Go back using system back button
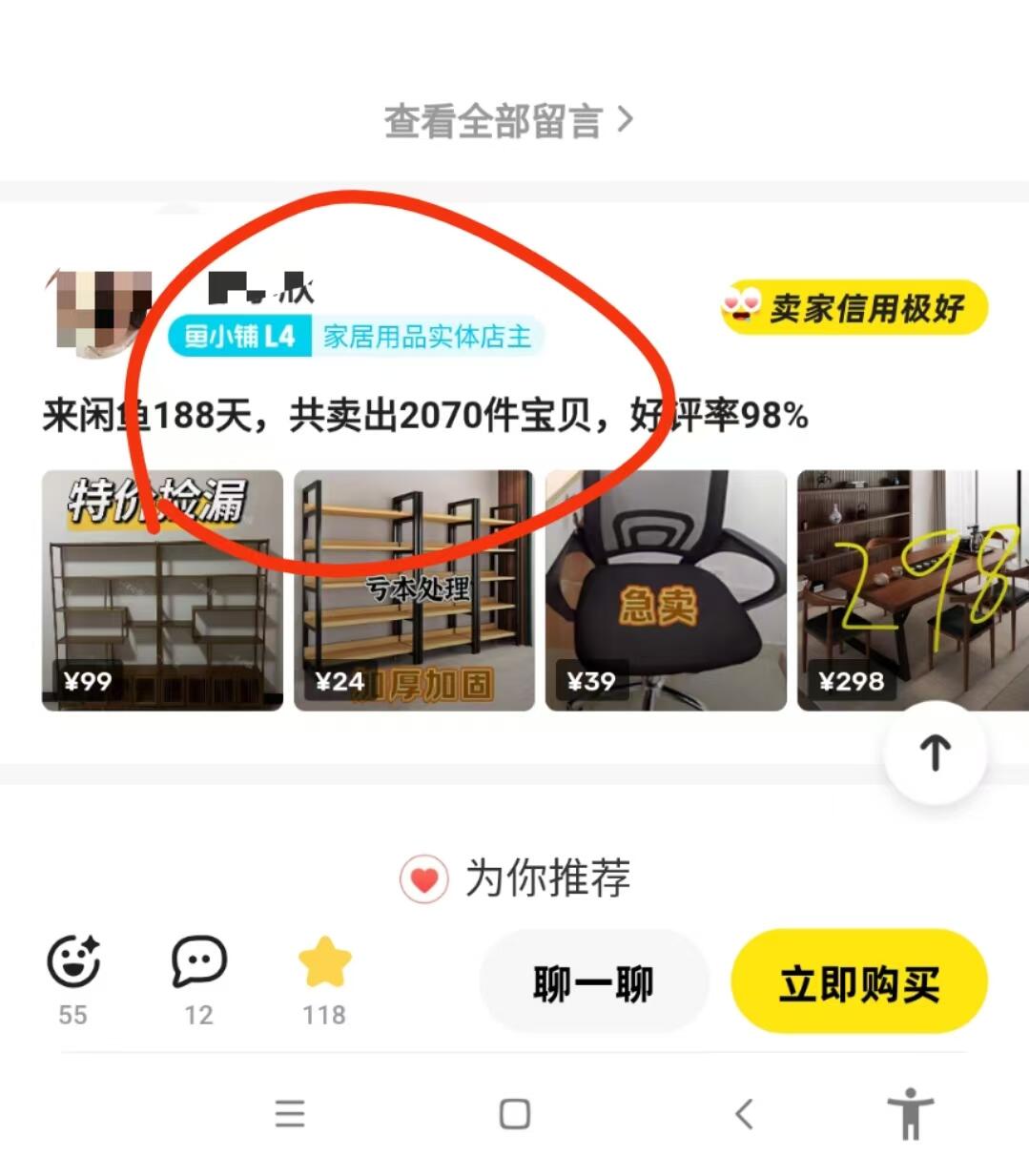 [x=745, y=1114]
